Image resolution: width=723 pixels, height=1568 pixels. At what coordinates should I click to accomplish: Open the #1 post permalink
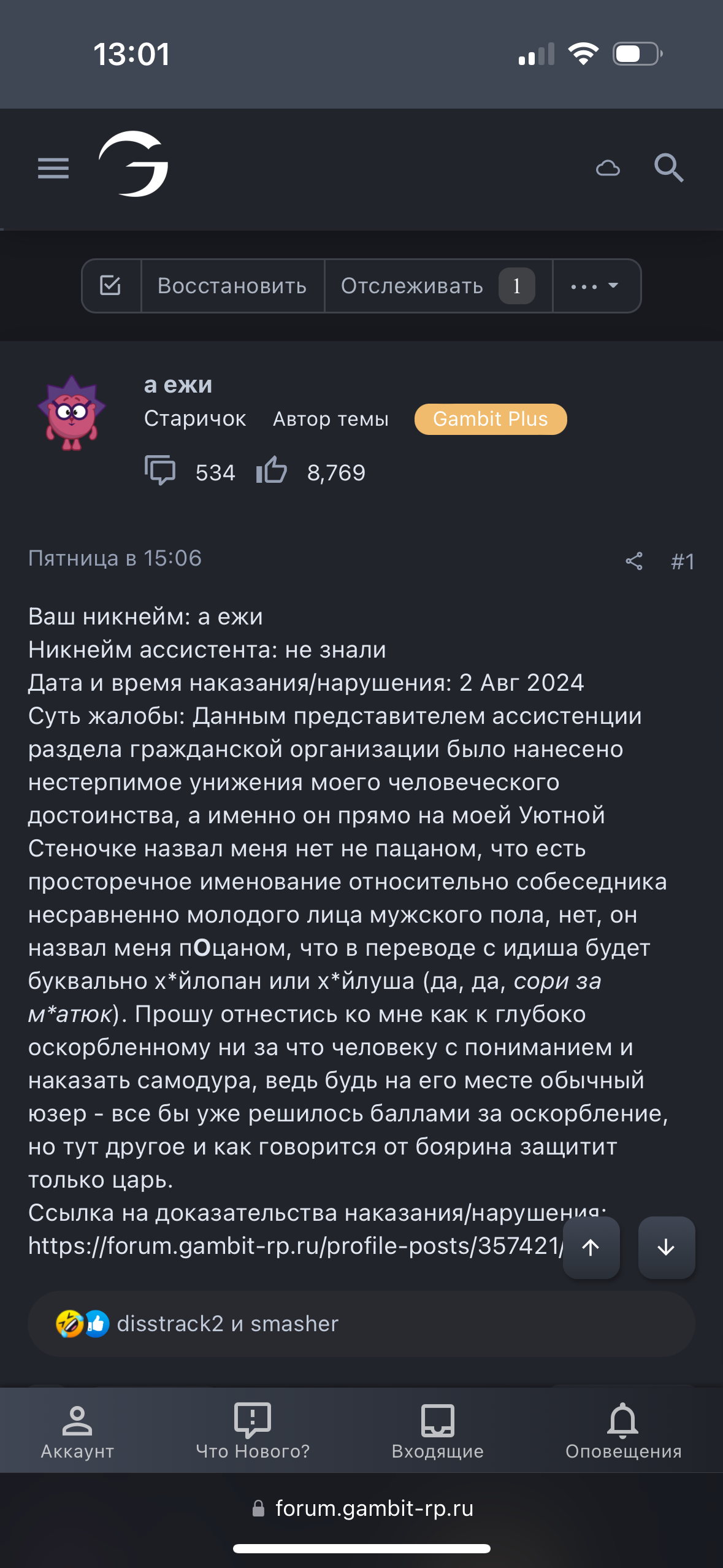(683, 561)
